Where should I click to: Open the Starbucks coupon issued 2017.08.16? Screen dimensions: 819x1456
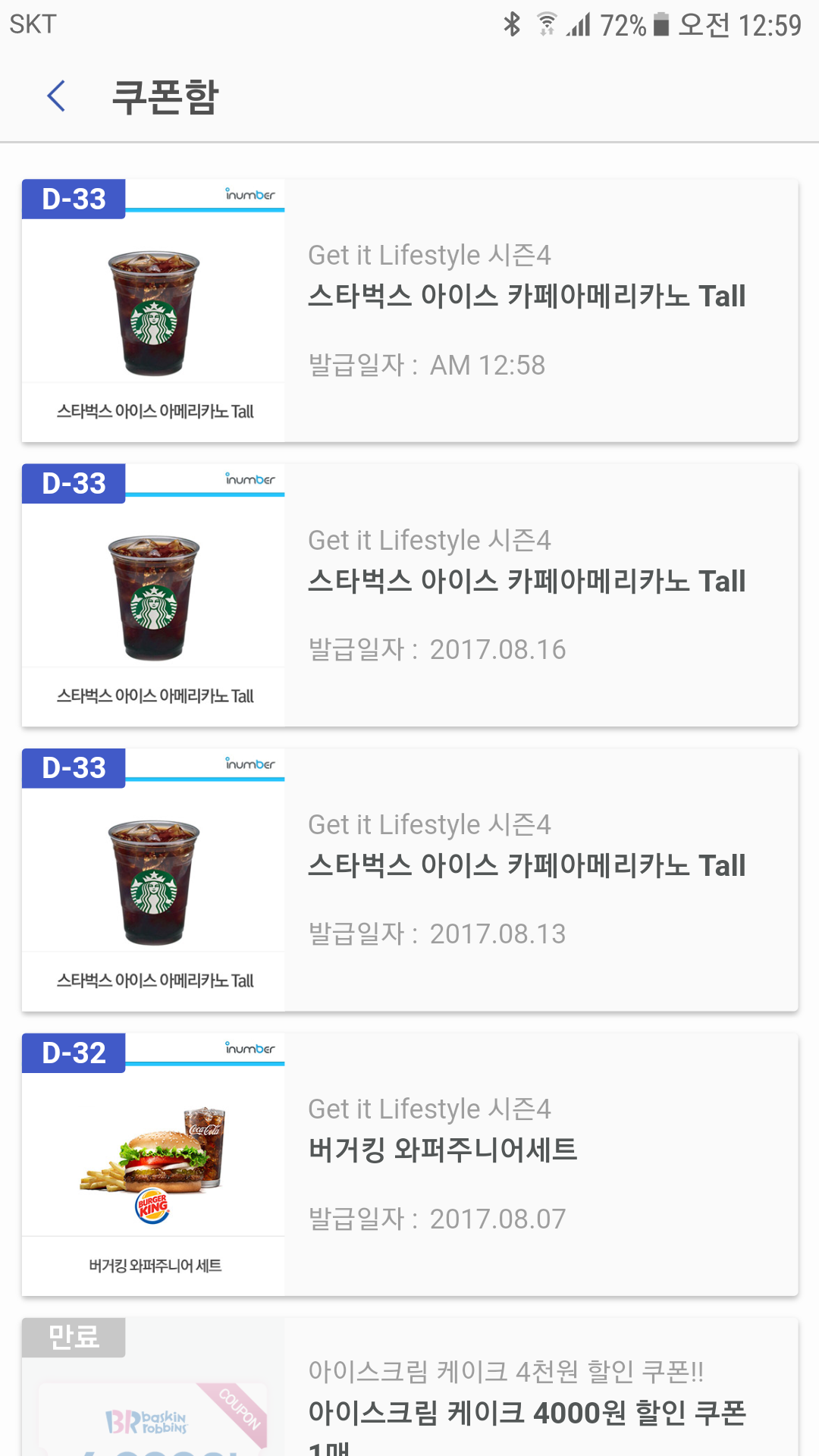tap(409, 595)
